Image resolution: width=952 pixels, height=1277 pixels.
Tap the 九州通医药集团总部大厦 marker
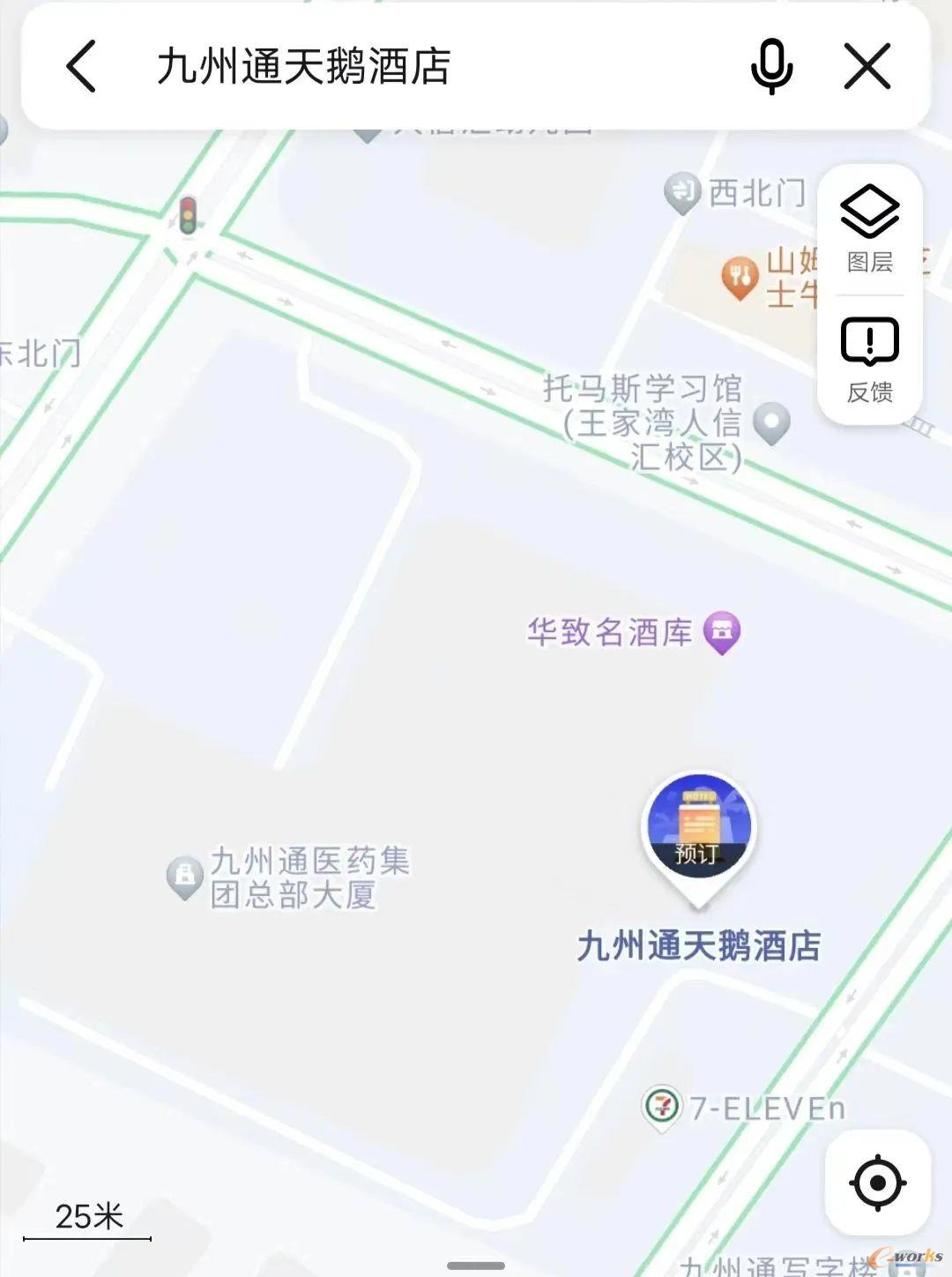[x=185, y=876]
